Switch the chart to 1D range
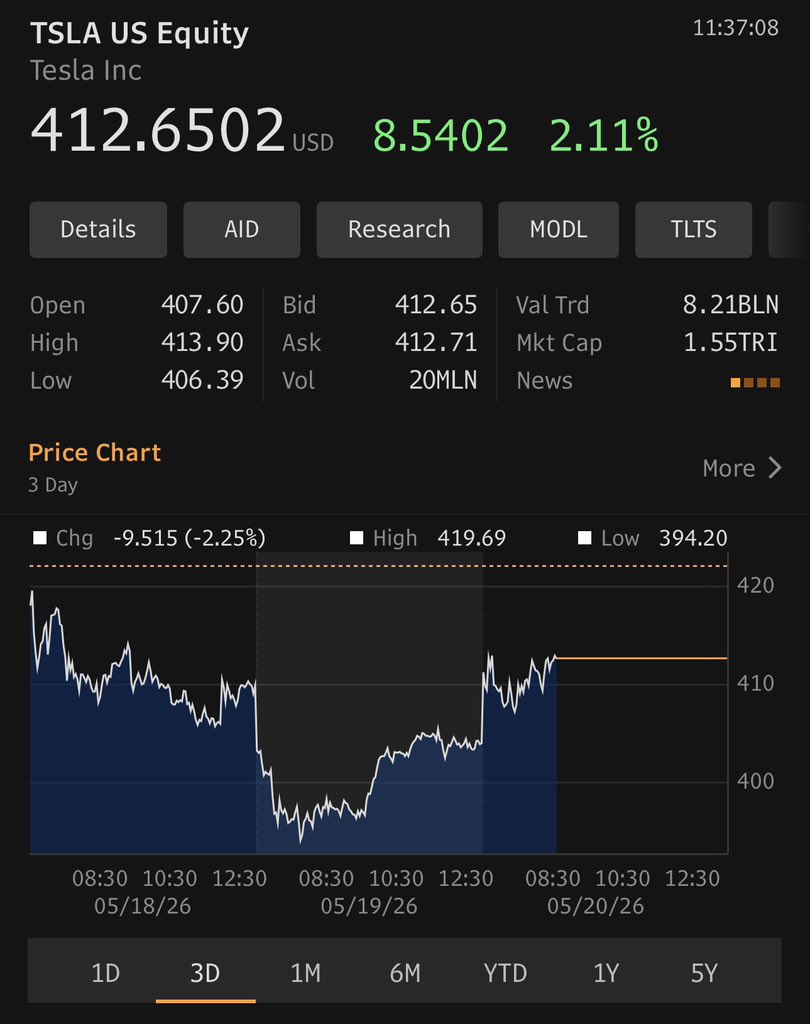 [x=106, y=973]
